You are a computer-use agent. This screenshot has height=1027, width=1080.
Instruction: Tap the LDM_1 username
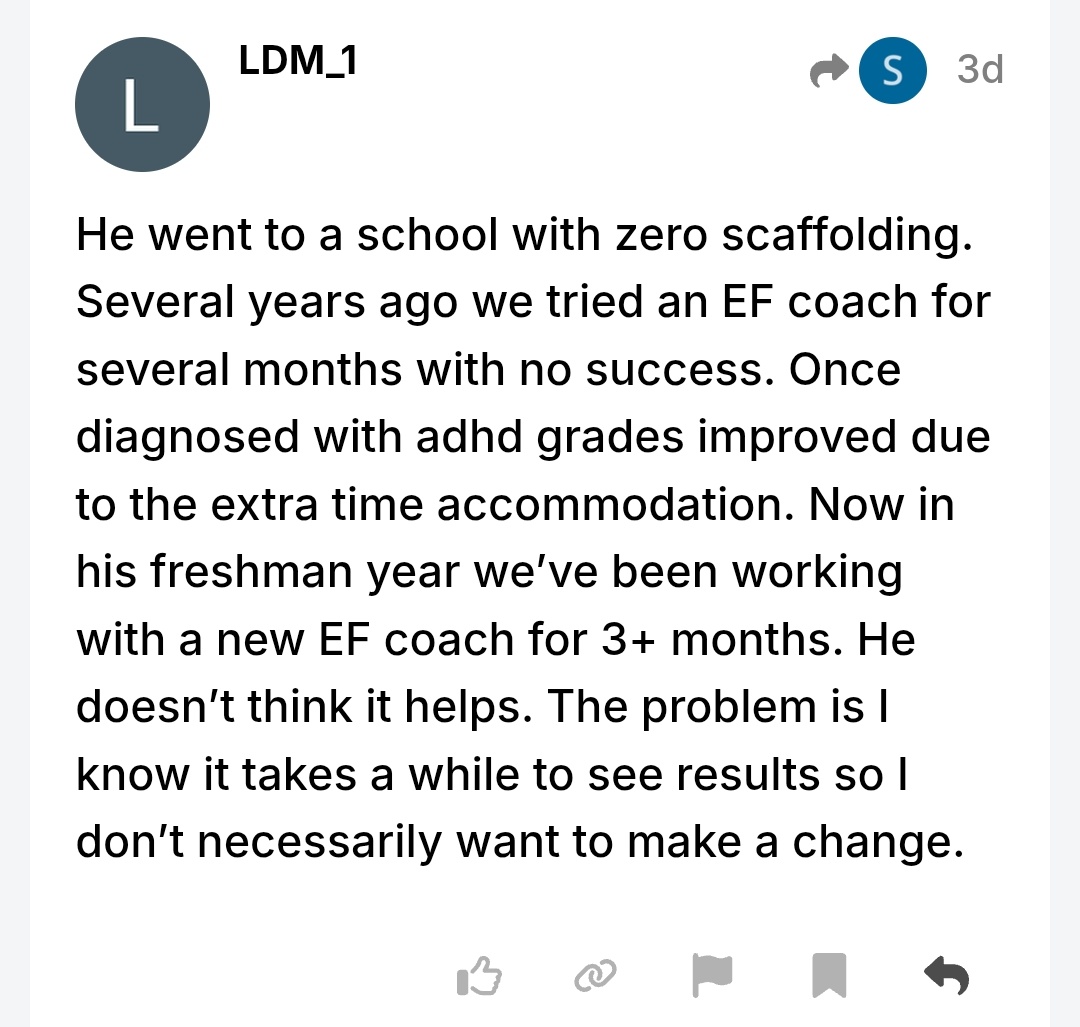point(297,62)
